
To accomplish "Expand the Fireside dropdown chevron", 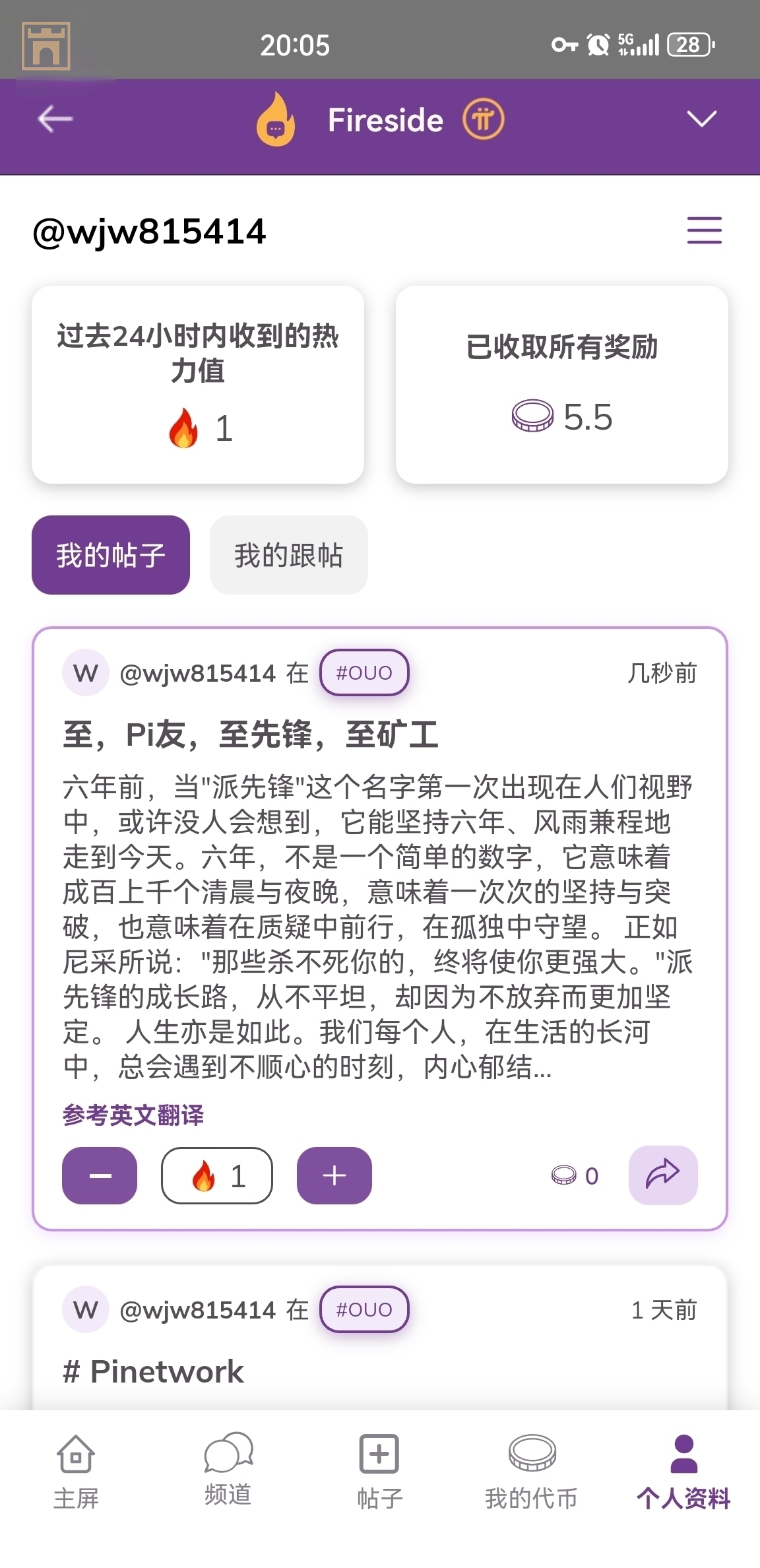I will click(701, 119).
